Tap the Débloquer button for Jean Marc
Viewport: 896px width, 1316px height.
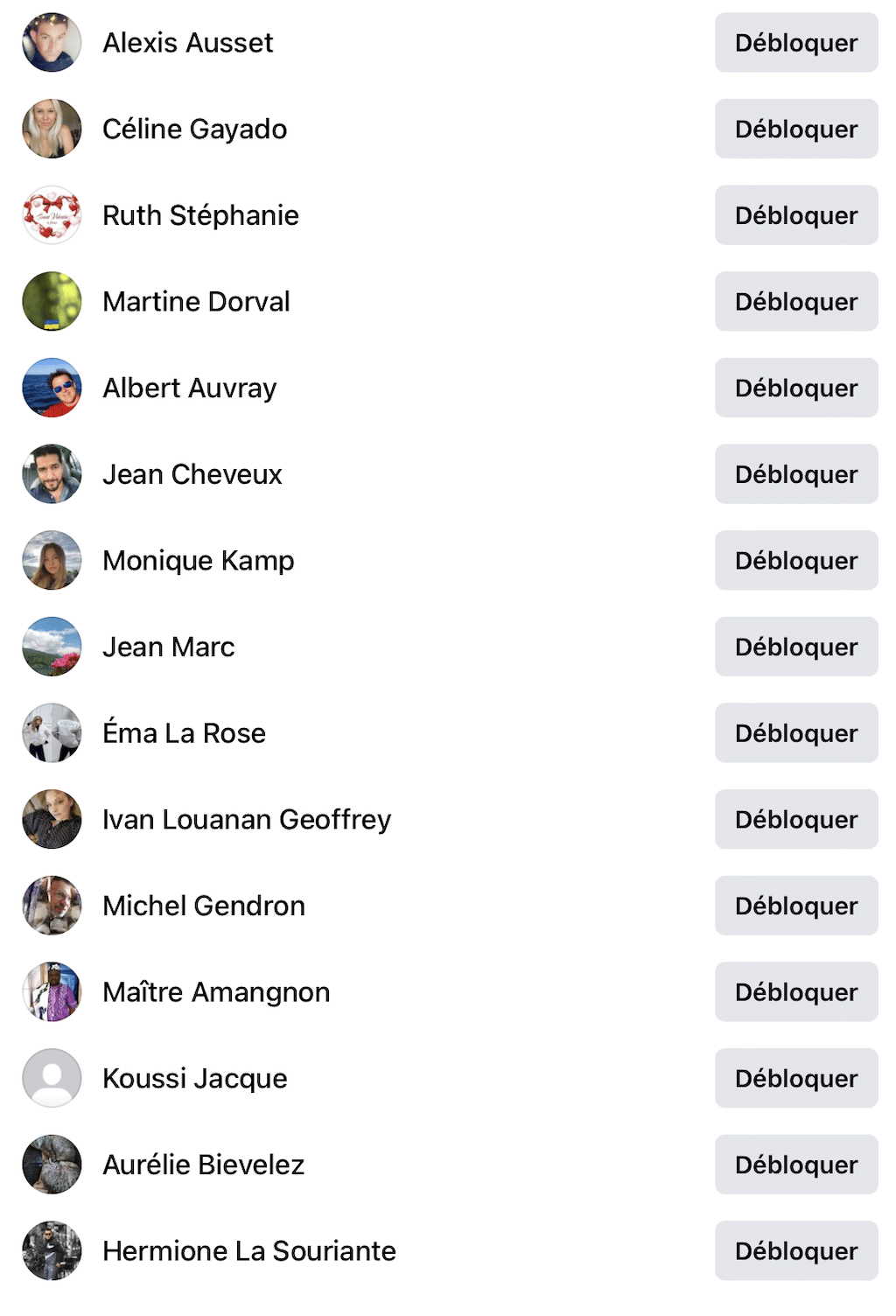click(796, 647)
